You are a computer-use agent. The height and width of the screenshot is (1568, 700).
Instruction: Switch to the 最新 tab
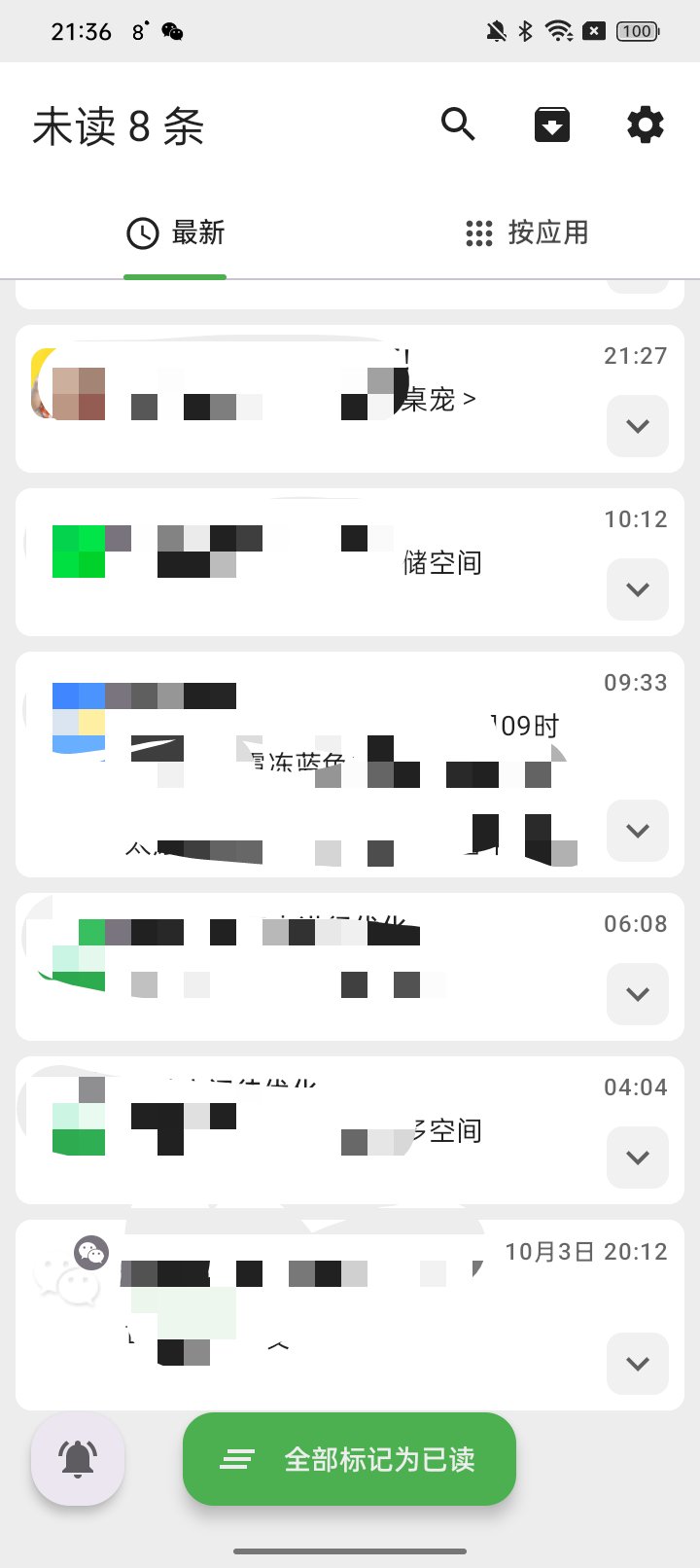pyautogui.click(x=175, y=233)
